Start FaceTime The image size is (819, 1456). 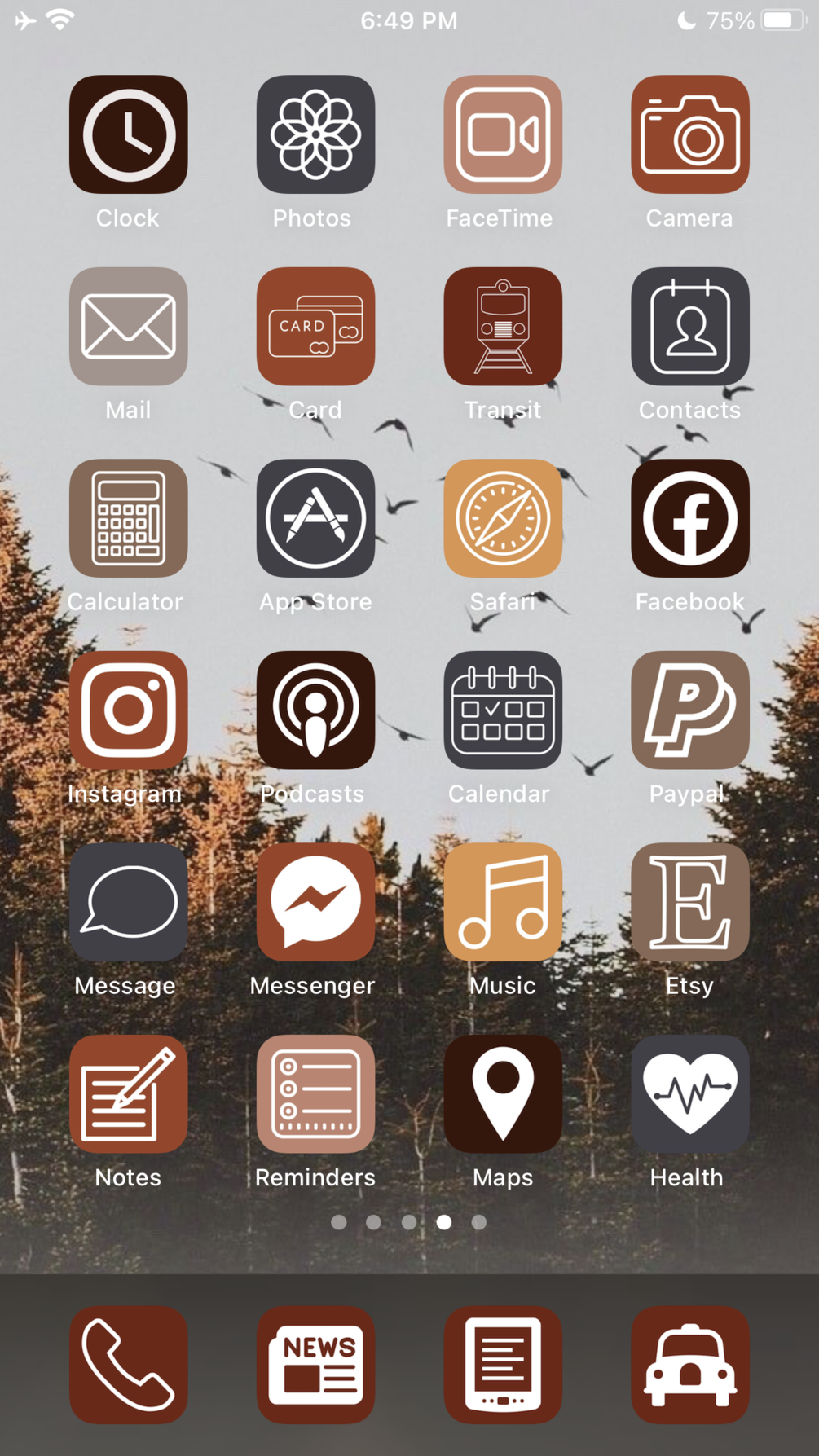click(503, 134)
